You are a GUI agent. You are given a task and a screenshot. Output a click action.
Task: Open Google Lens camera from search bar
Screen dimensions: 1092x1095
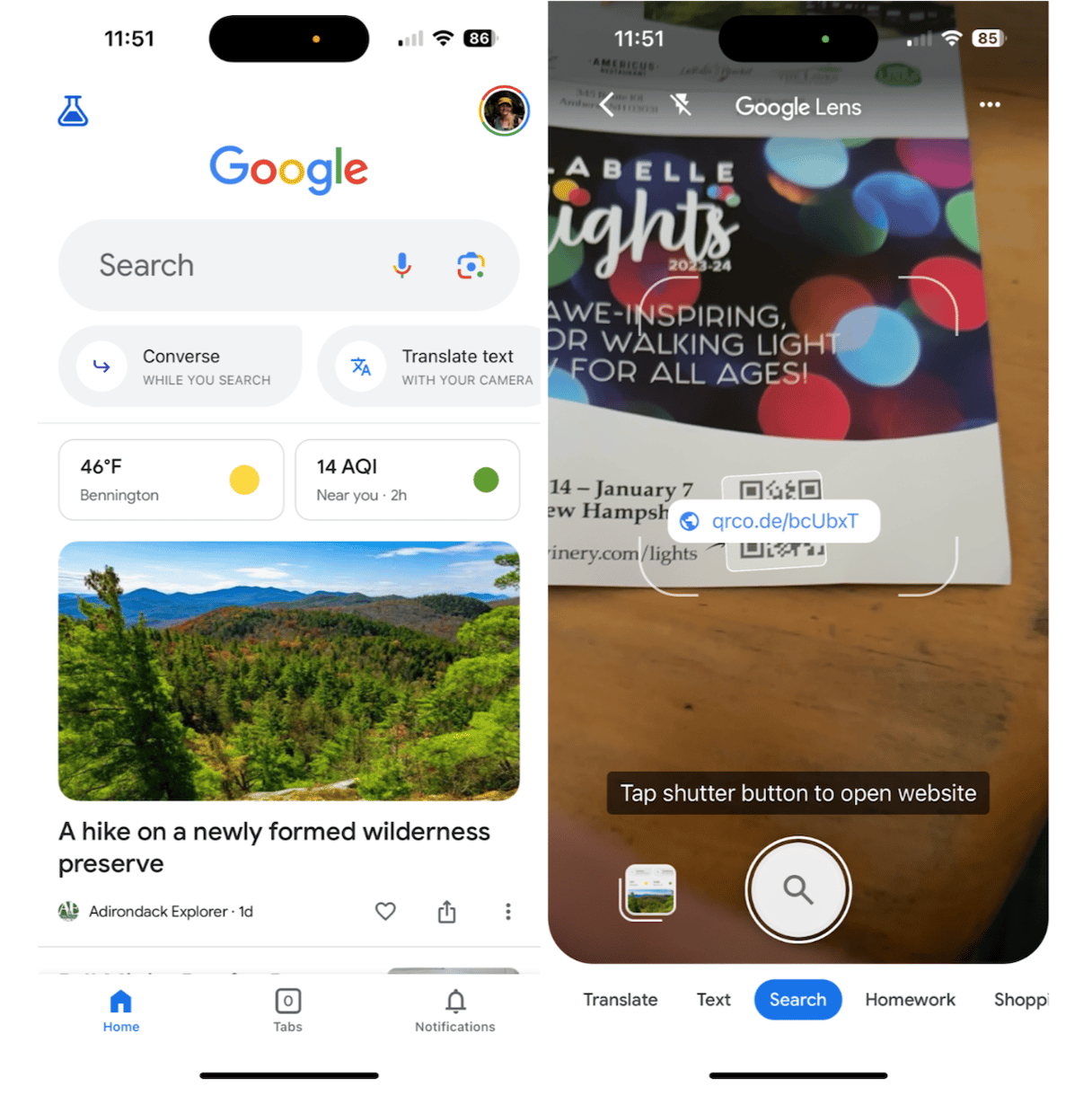pyautogui.click(x=471, y=266)
